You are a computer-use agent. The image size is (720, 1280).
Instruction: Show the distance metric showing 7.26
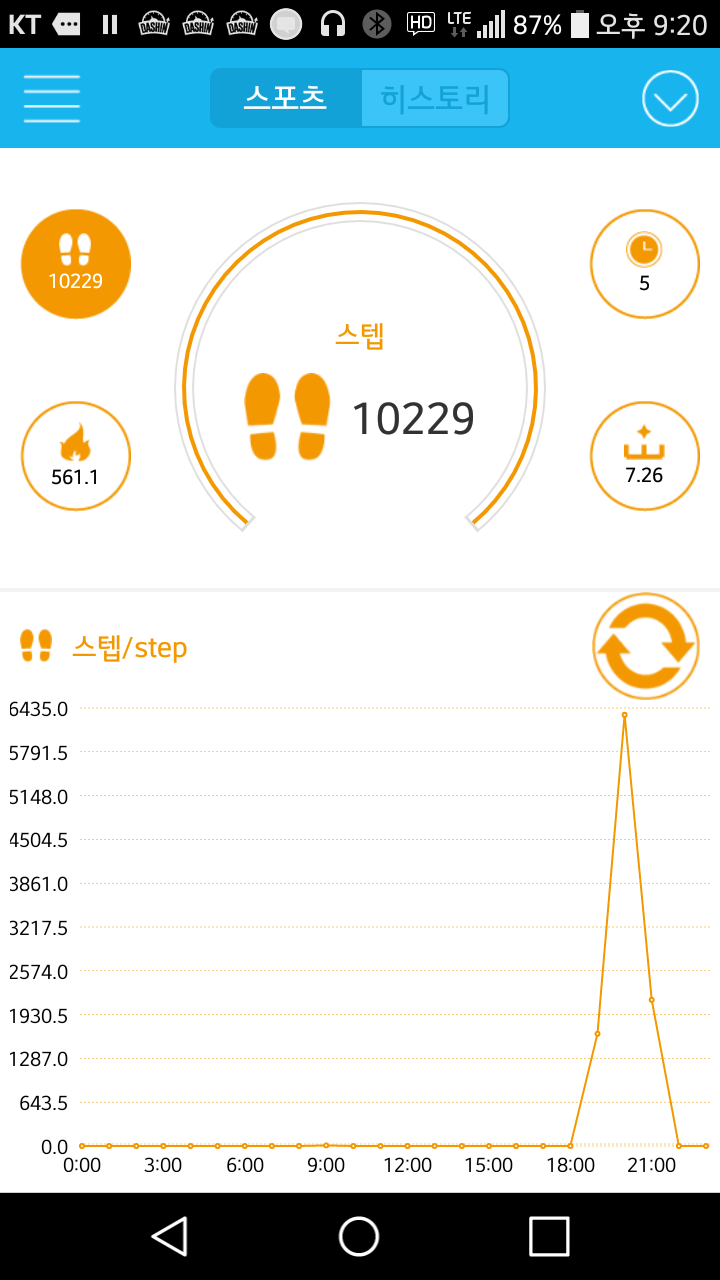coord(644,456)
